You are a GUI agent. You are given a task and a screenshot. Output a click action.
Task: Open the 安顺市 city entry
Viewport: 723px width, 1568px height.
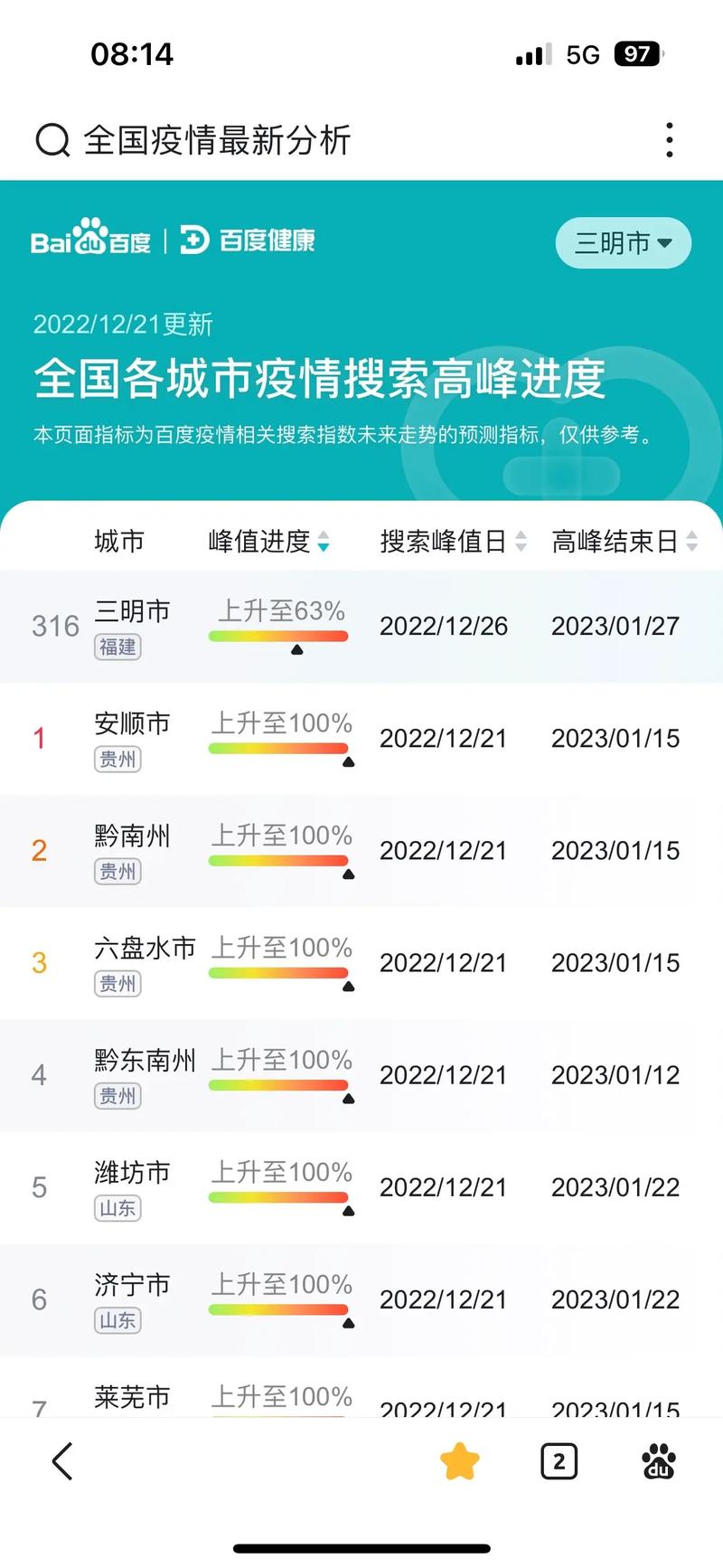click(132, 723)
